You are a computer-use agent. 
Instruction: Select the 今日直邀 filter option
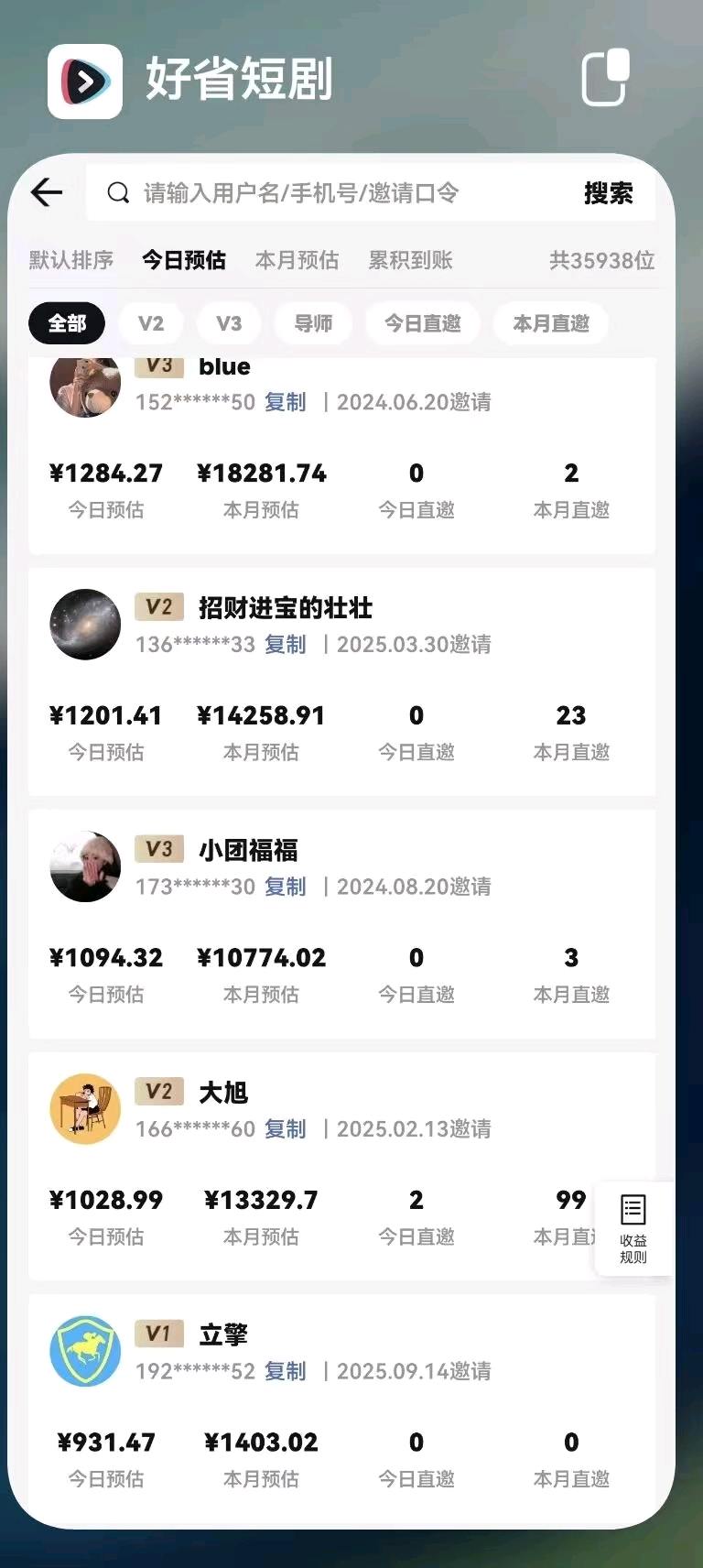point(422,322)
